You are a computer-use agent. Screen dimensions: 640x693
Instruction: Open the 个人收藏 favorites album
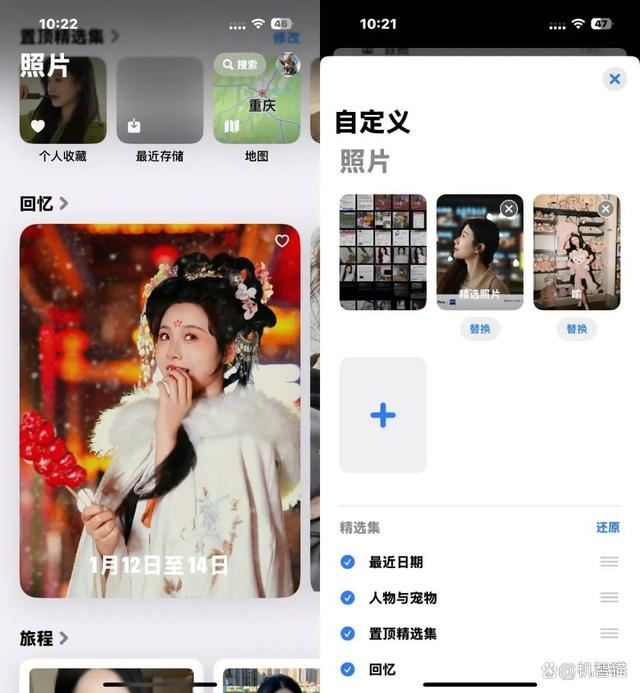(x=62, y=100)
